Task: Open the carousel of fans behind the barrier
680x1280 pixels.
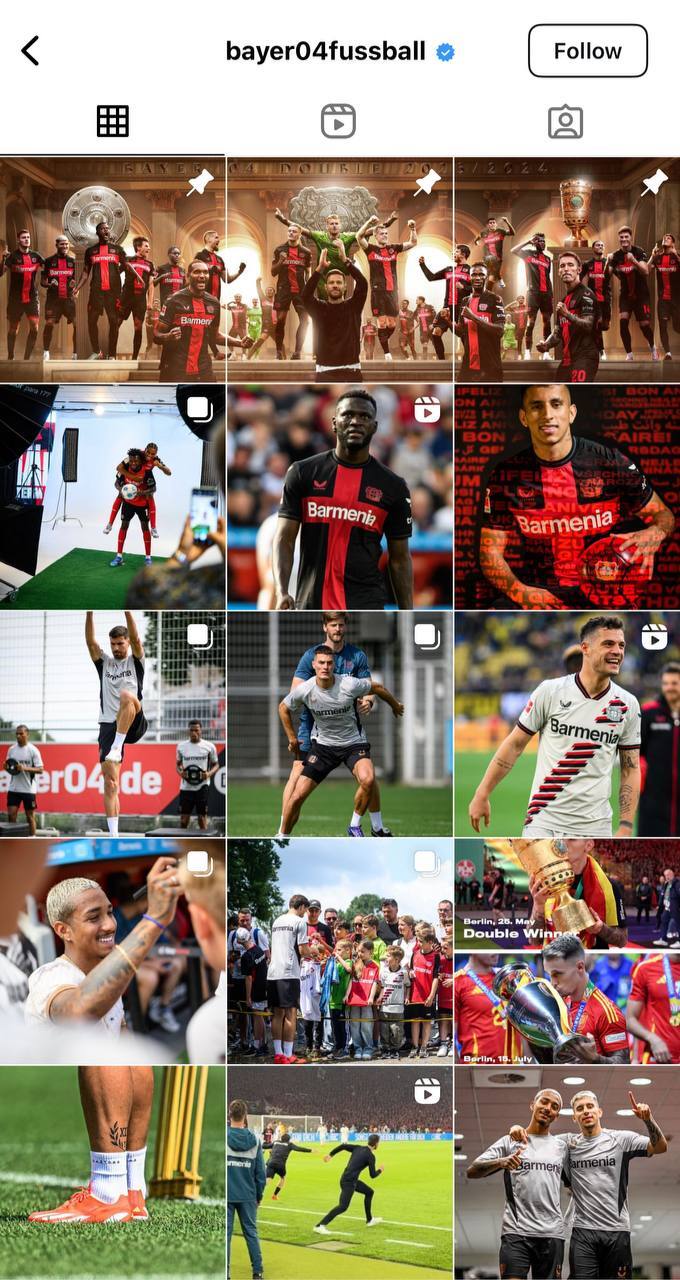Action: pyautogui.click(x=339, y=951)
